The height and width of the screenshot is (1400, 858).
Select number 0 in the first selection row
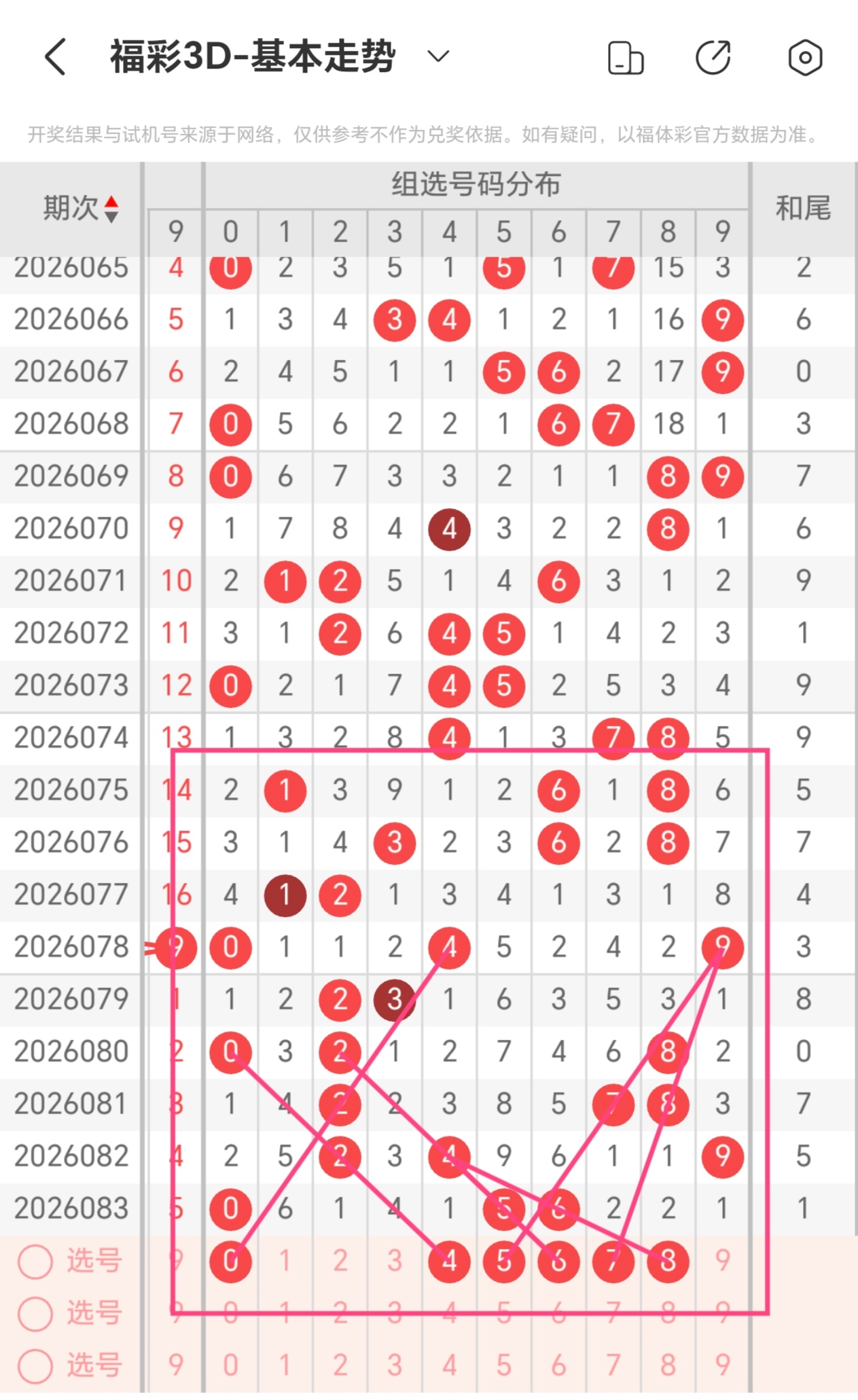point(230,1261)
